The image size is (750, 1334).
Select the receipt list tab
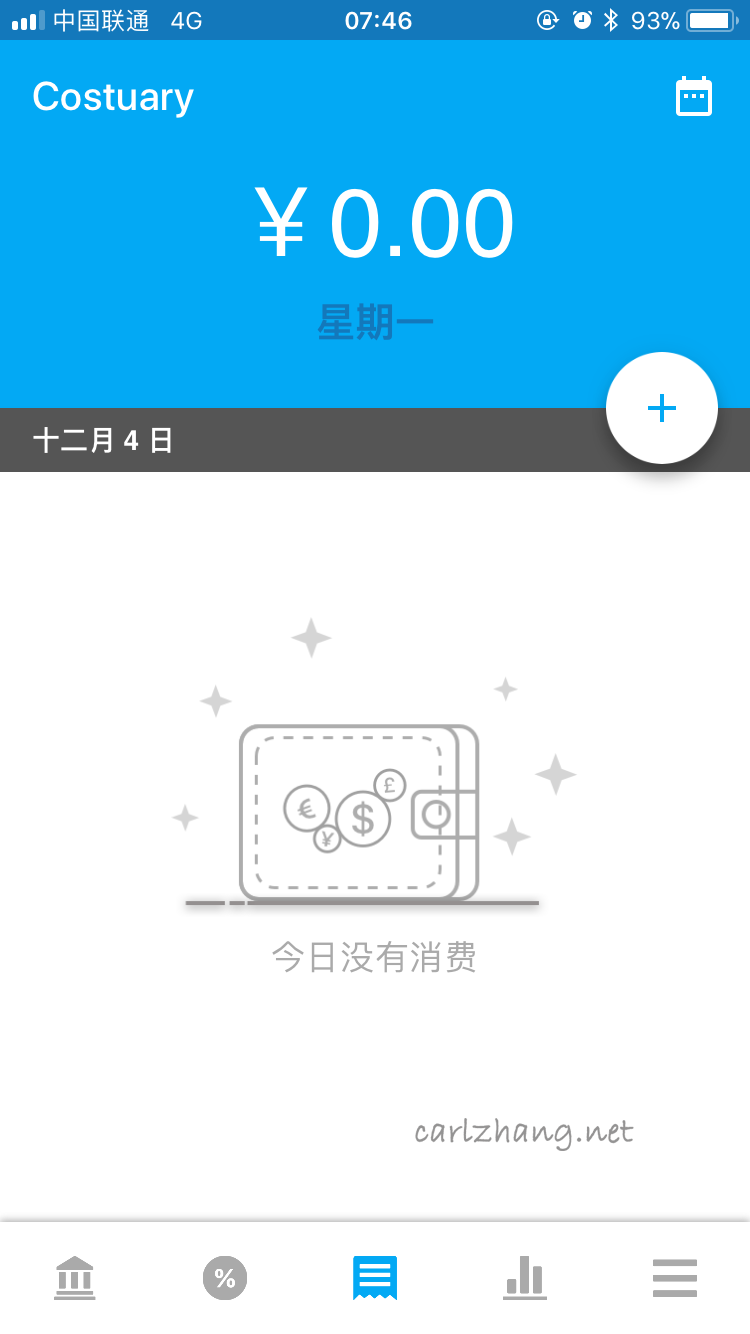[375, 1278]
